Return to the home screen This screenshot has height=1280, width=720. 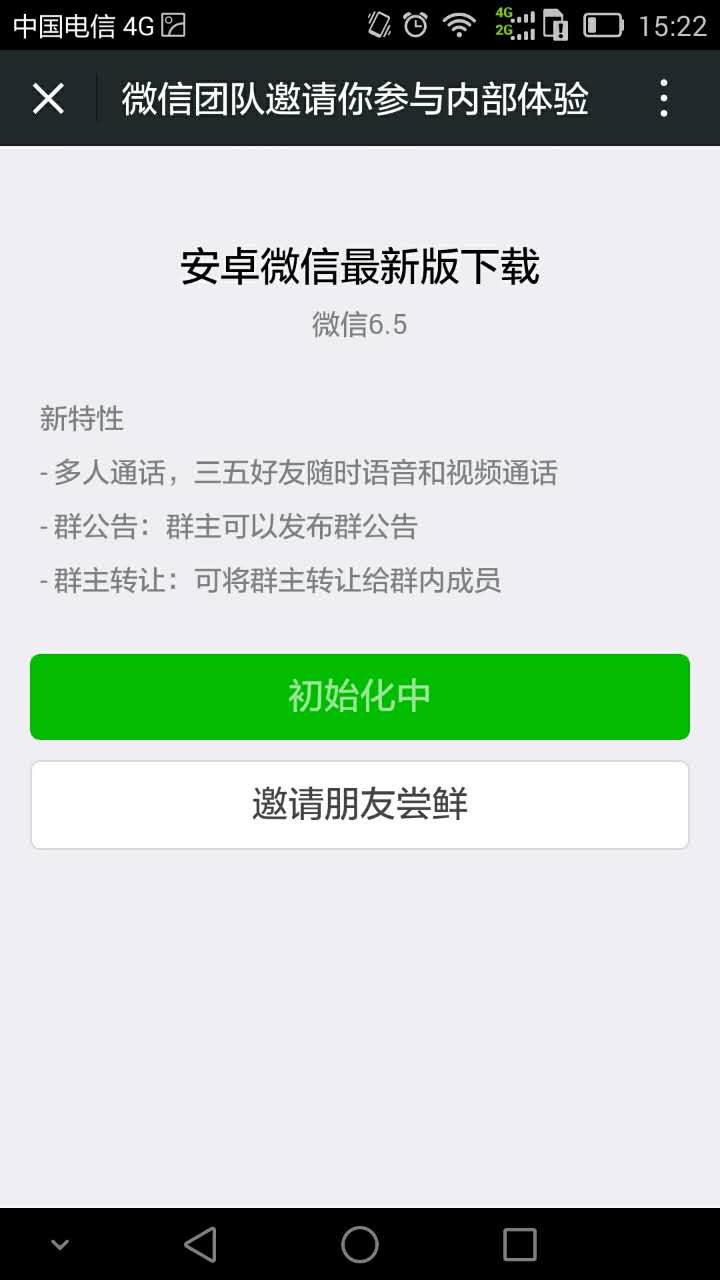(360, 1244)
